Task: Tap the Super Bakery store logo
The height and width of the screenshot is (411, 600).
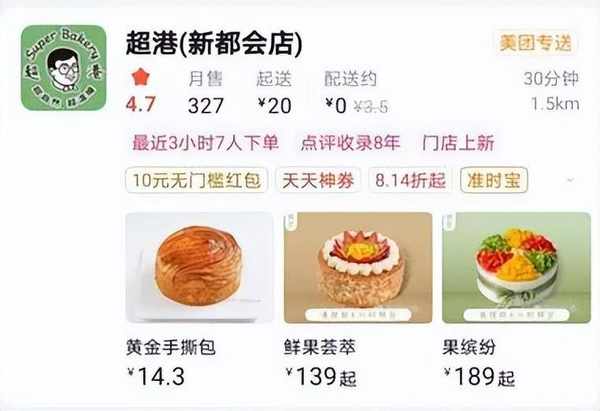Action: 63,68
